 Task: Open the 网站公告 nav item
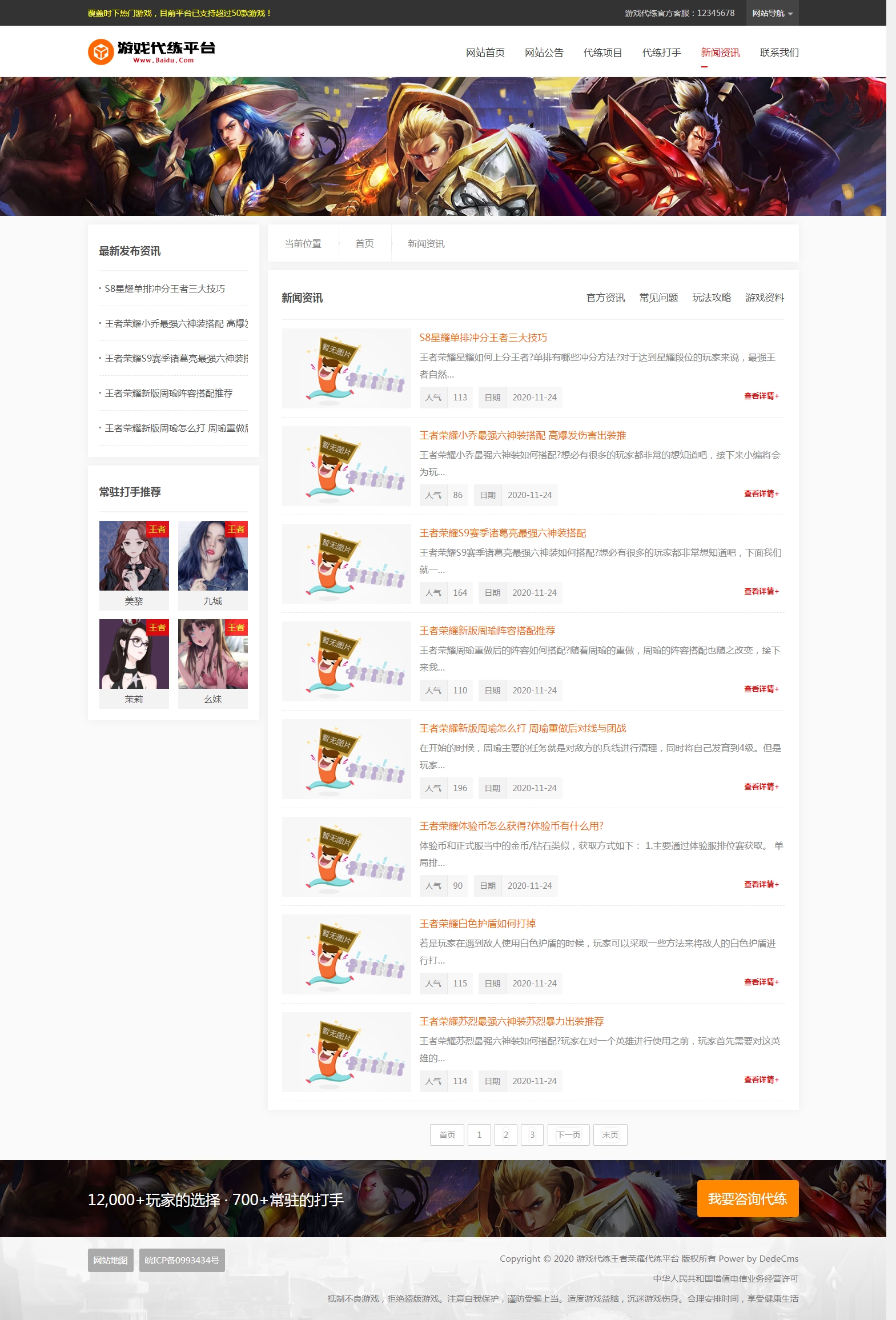pyautogui.click(x=544, y=53)
